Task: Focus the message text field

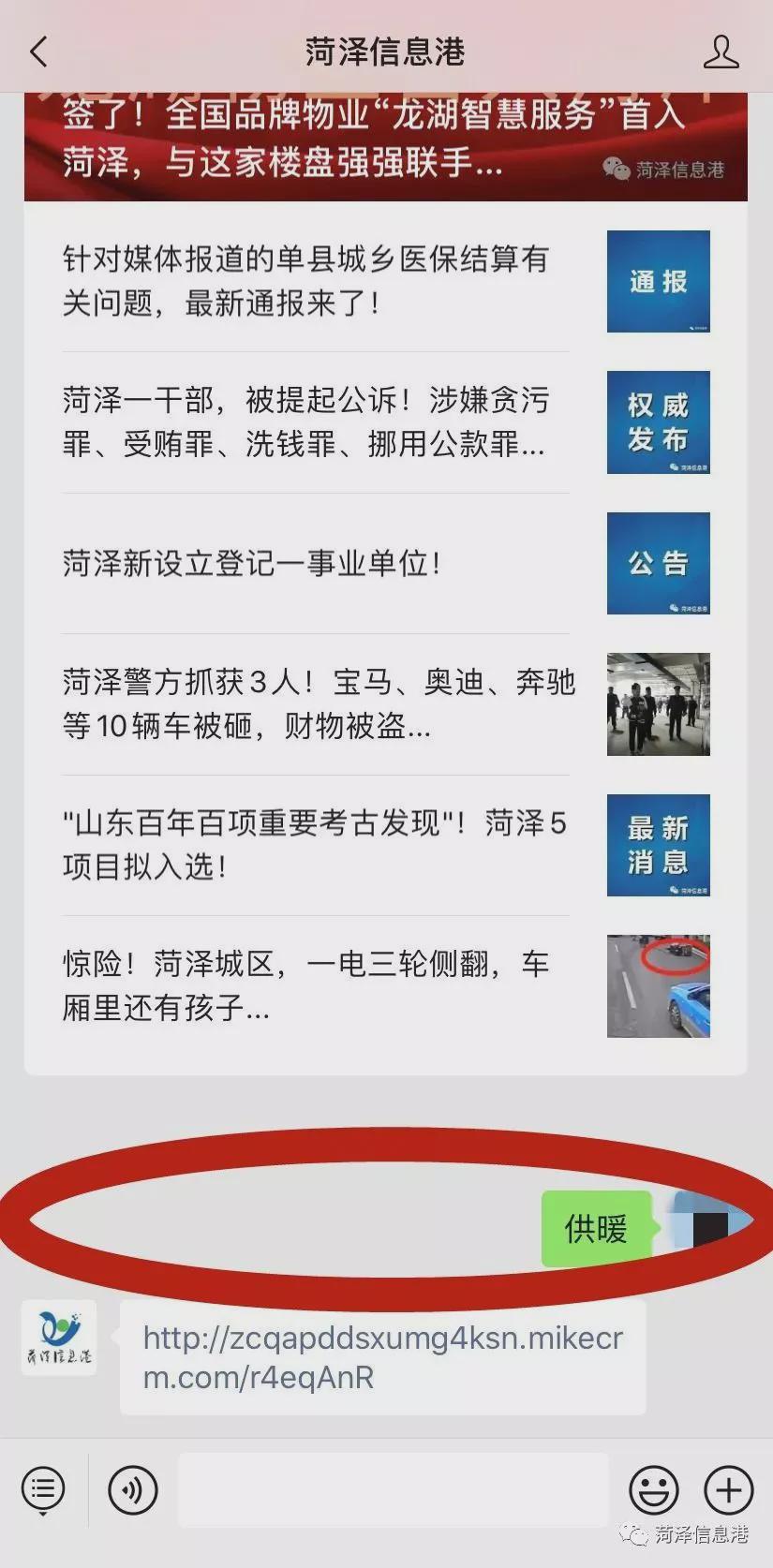Action: (394, 1489)
